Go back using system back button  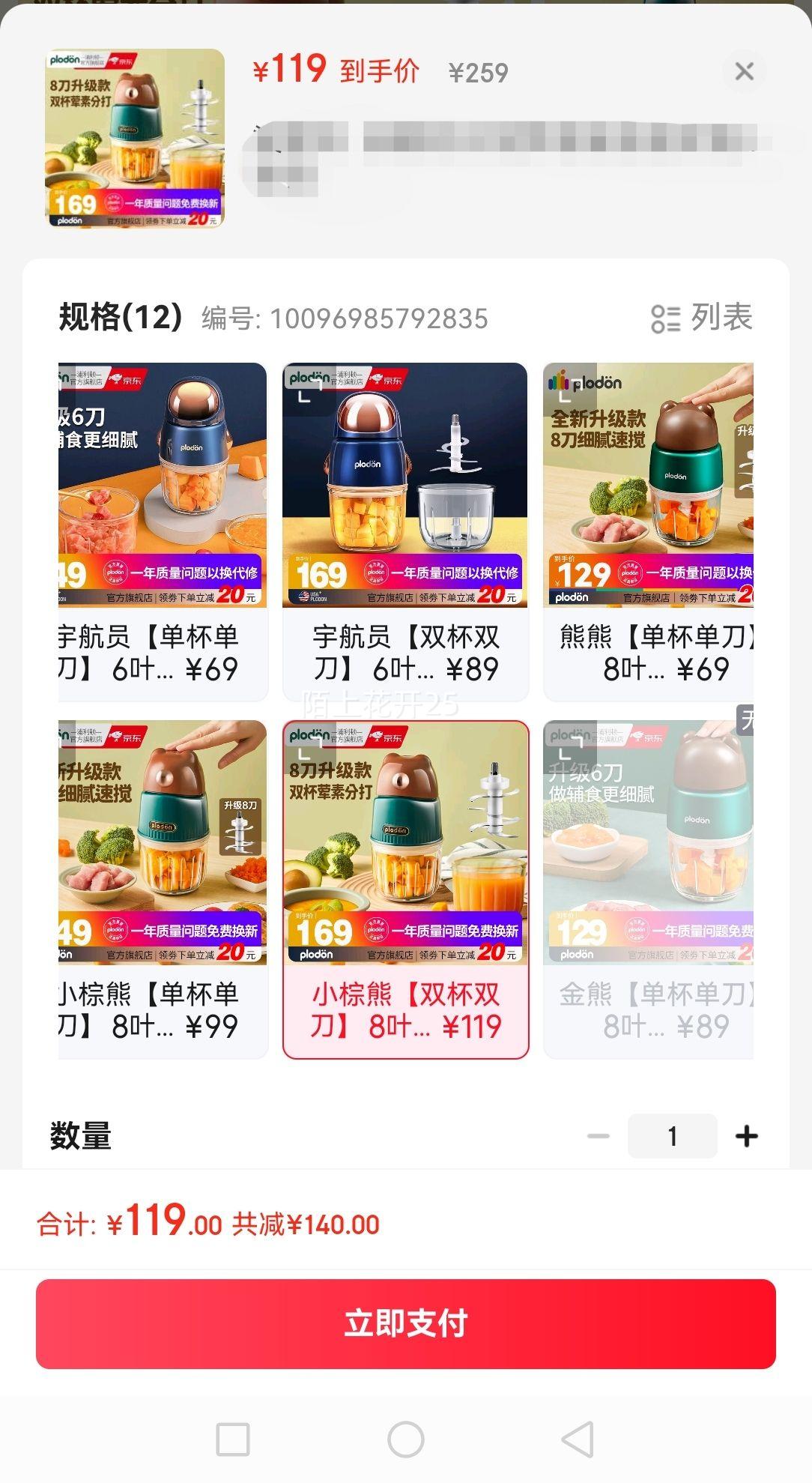pyautogui.click(x=578, y=1440)
